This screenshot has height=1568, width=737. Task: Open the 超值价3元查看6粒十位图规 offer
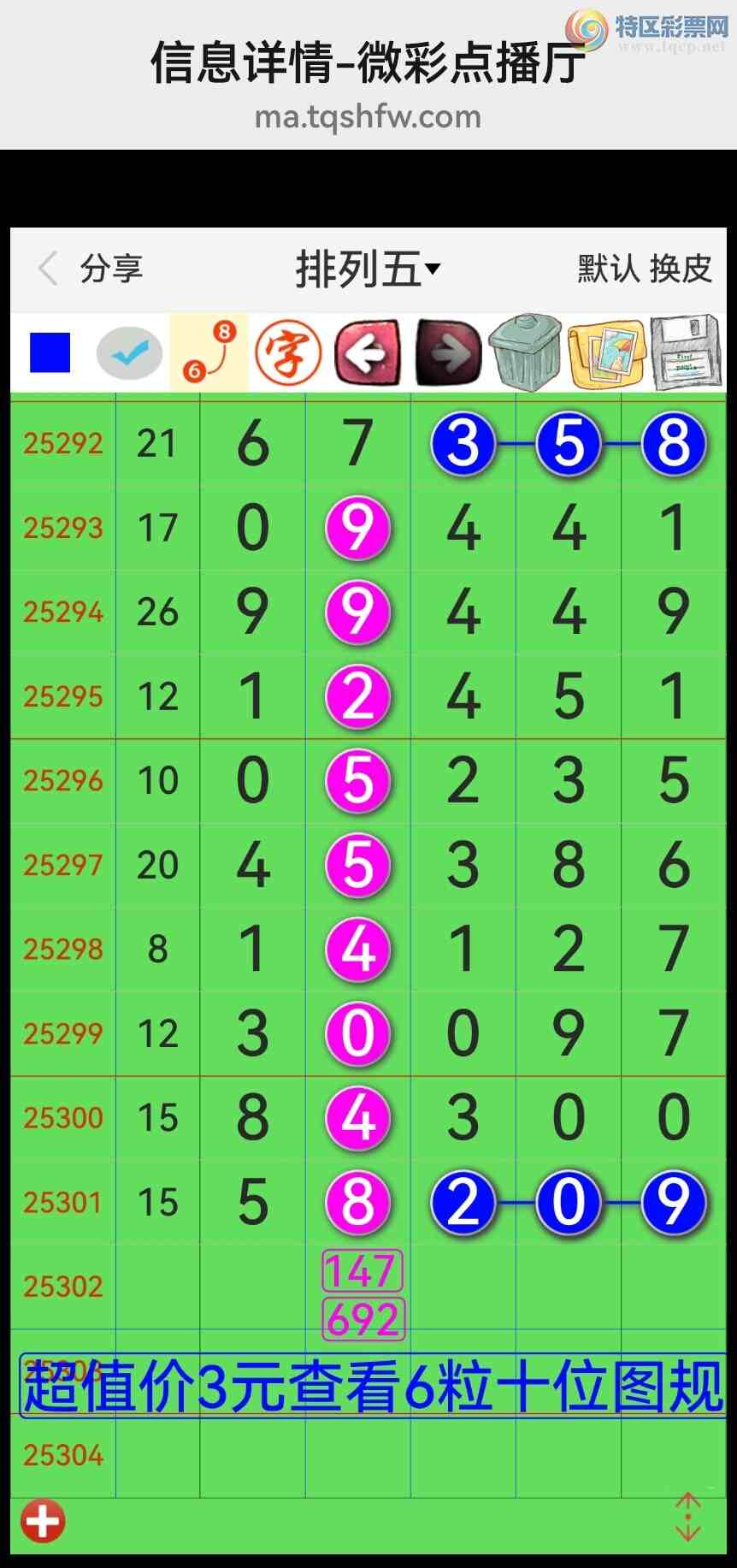[372, 1385]
